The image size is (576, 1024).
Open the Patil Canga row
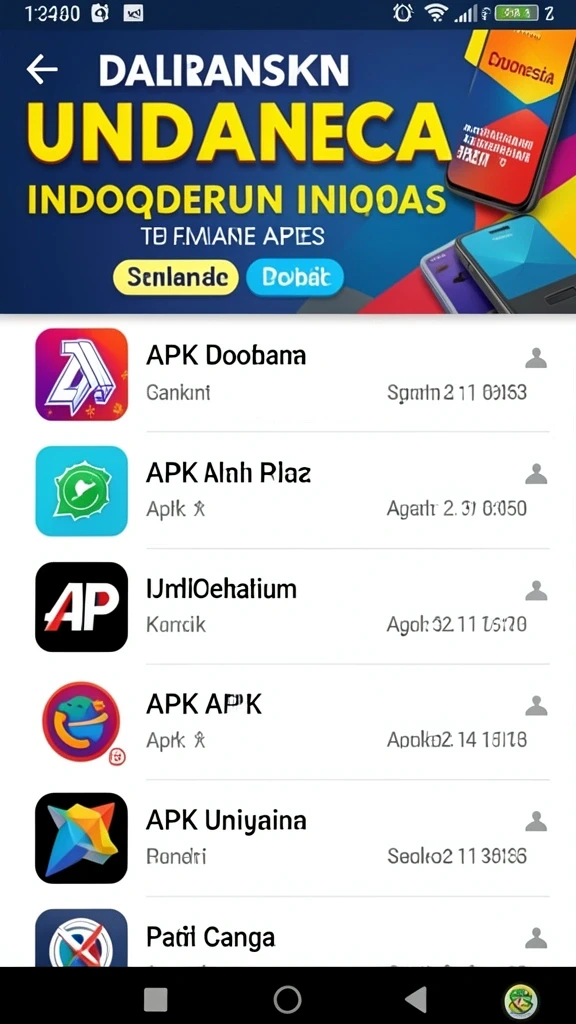288,932
